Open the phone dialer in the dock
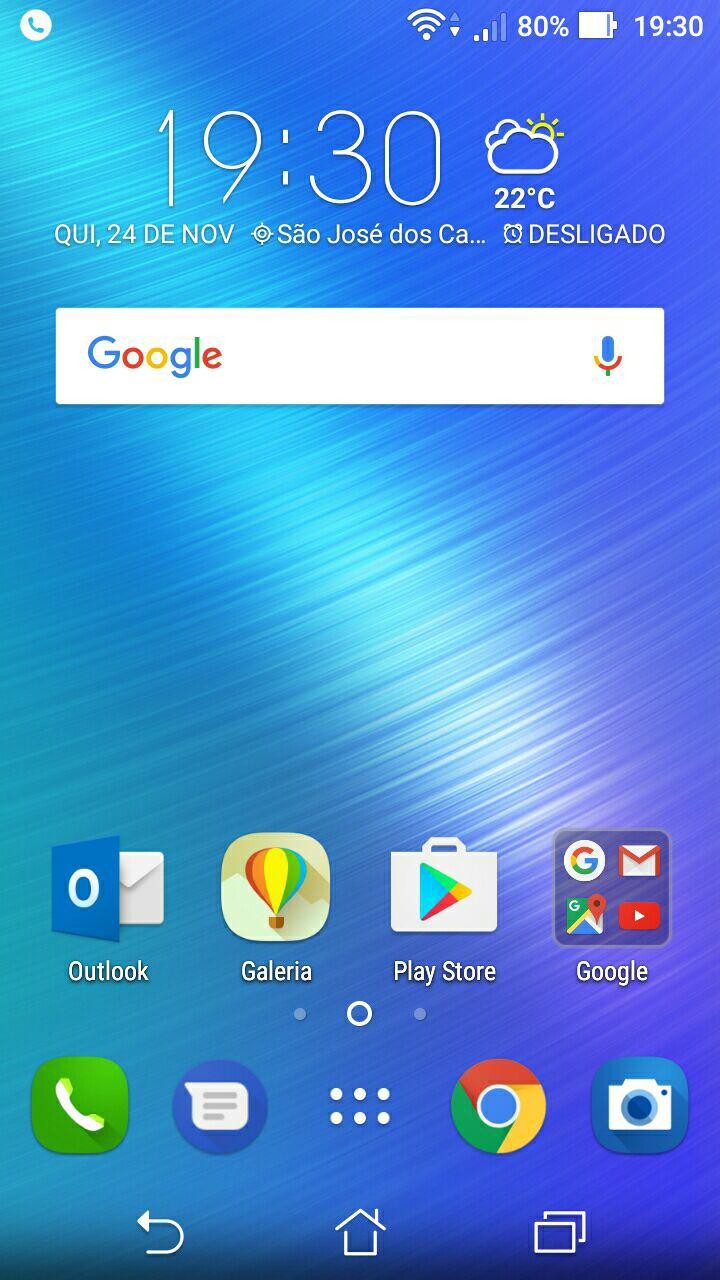 [x=80, y=1106]
